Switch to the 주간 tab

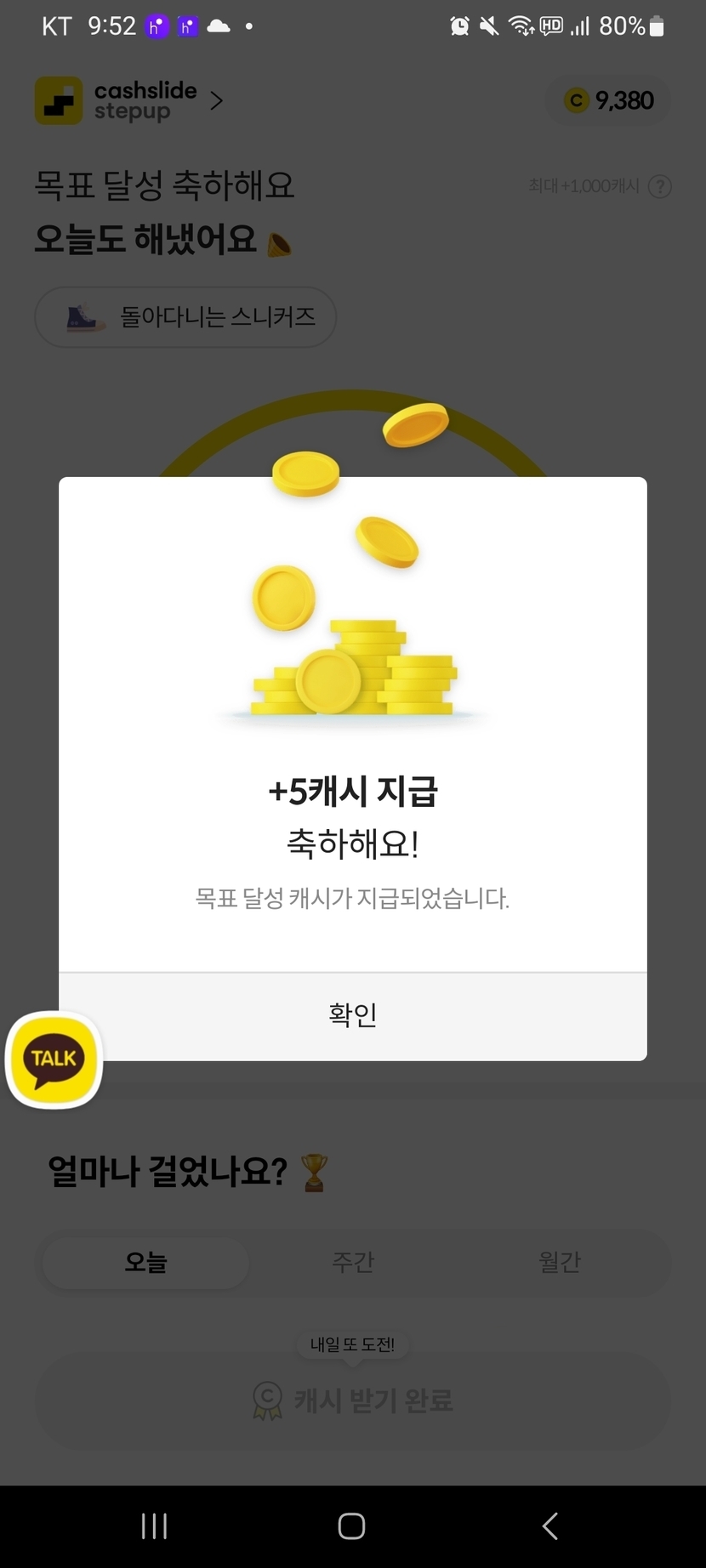coord(353,1262)
